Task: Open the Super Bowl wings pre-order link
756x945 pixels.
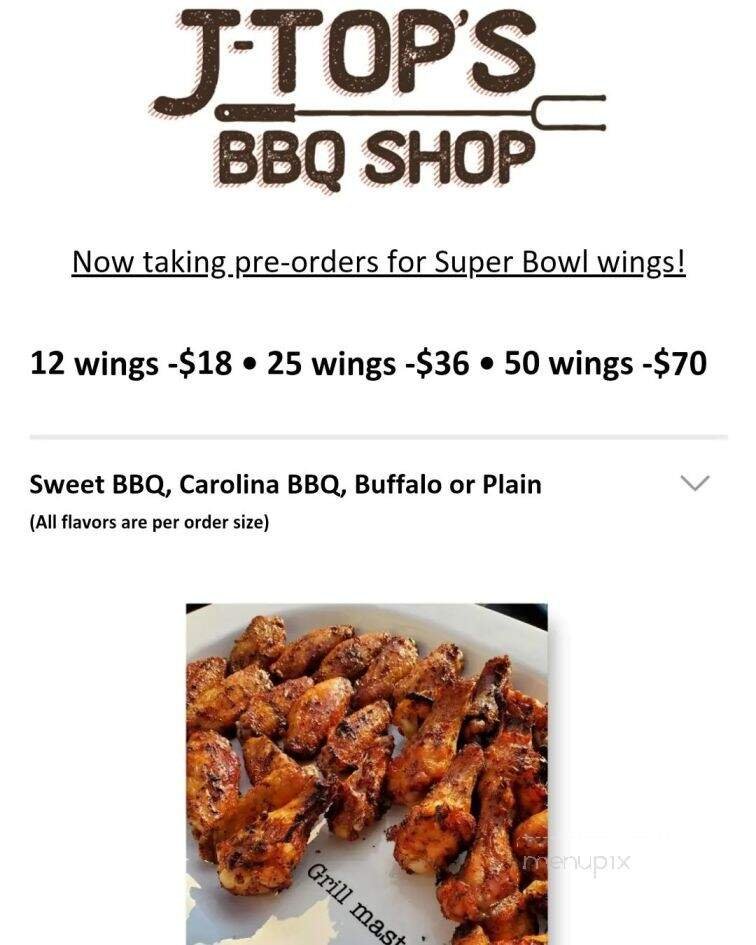Action: pos(378,262)
